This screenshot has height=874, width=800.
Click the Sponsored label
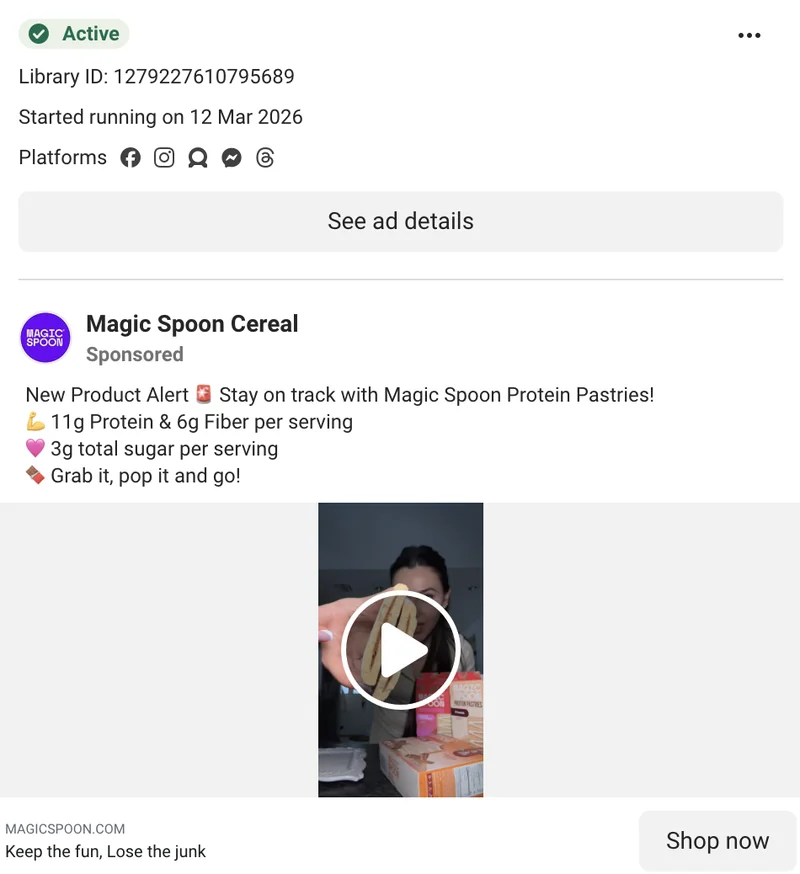tap(135, 354)
